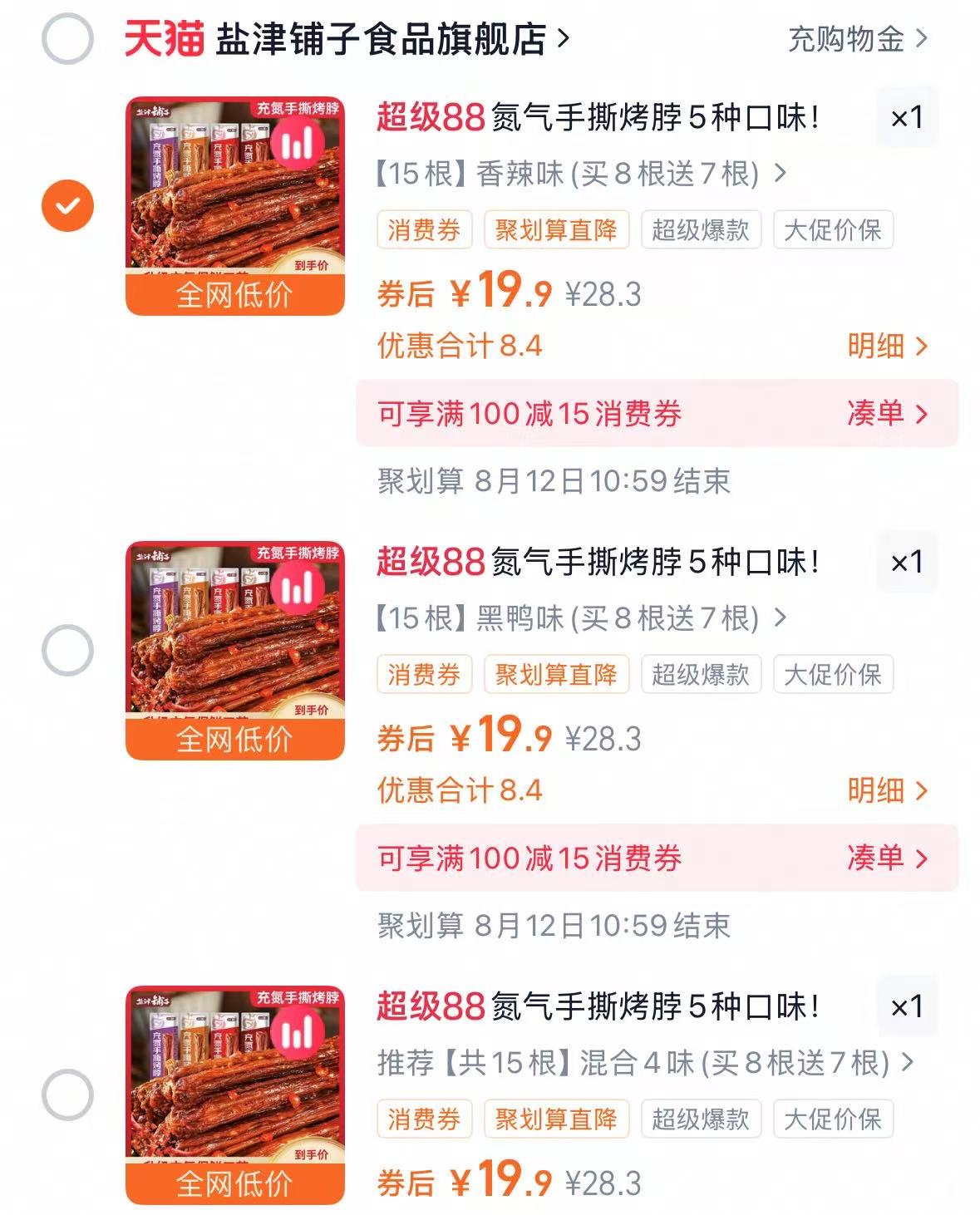Image resolution: width=980 pixels, height=1215 pixels.
Task: Click the 超级爆款 tag on the first product
Action: 699,230
